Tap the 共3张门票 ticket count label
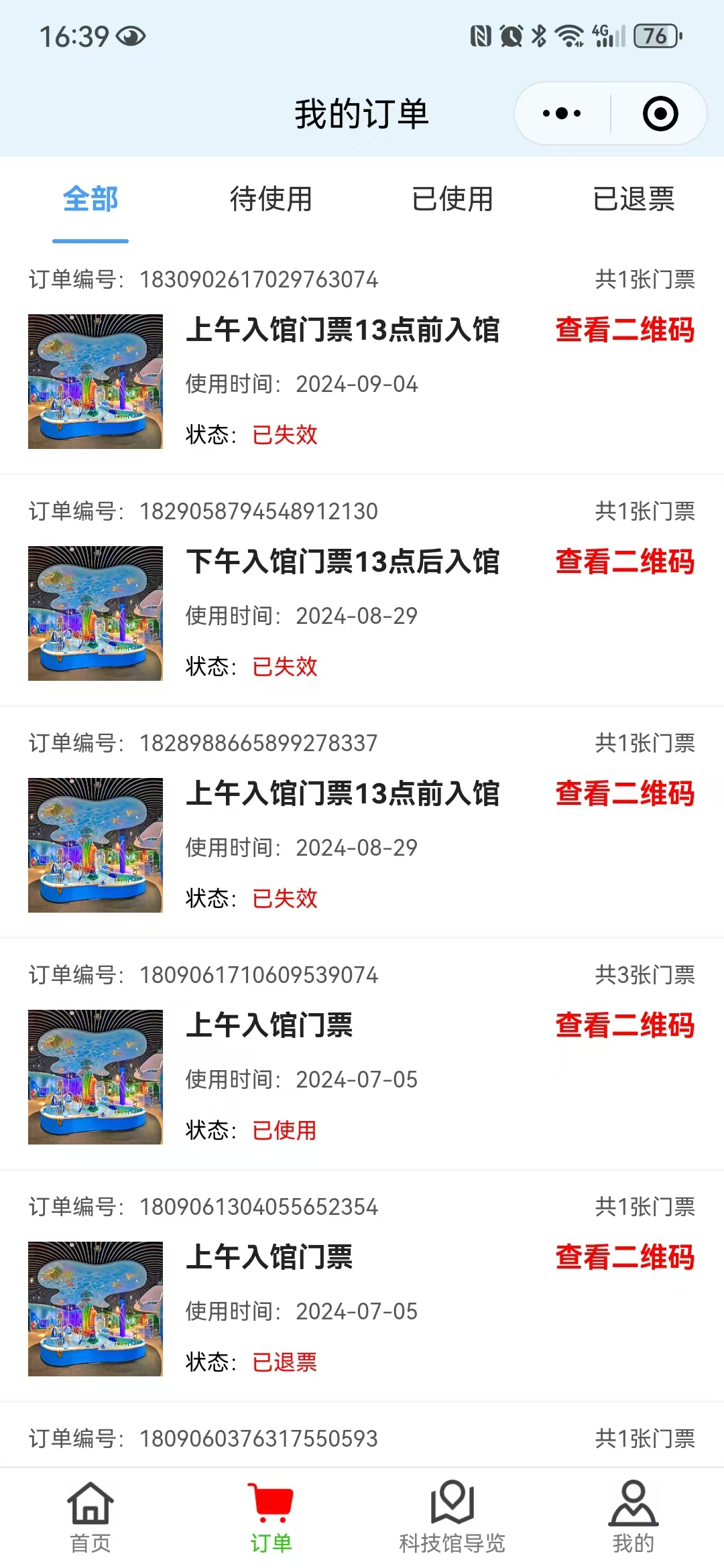 646,975
